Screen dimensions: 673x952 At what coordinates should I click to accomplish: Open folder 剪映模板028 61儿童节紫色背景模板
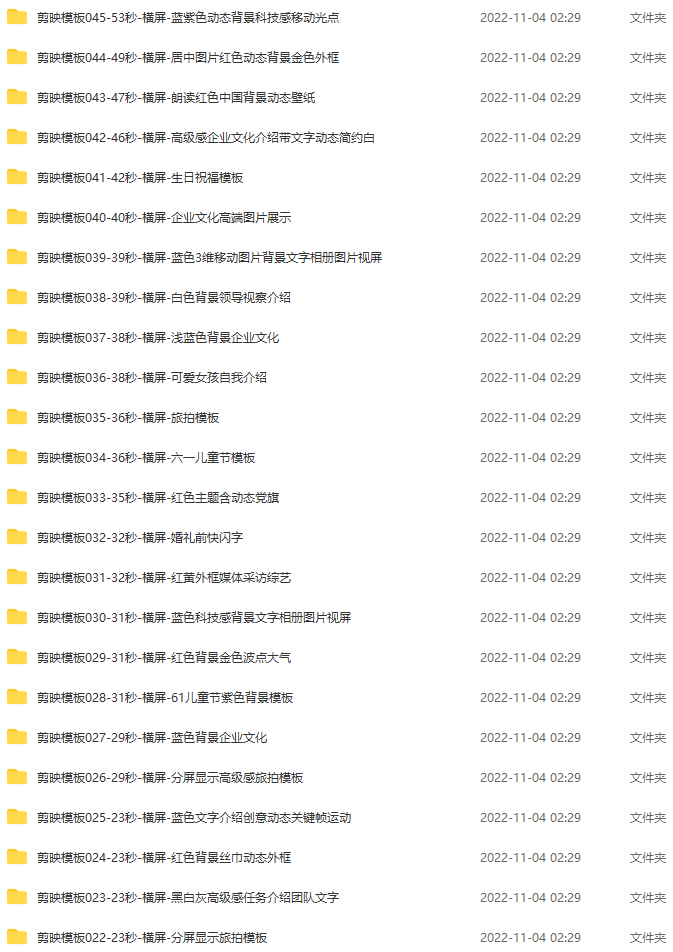coord(165,698)
